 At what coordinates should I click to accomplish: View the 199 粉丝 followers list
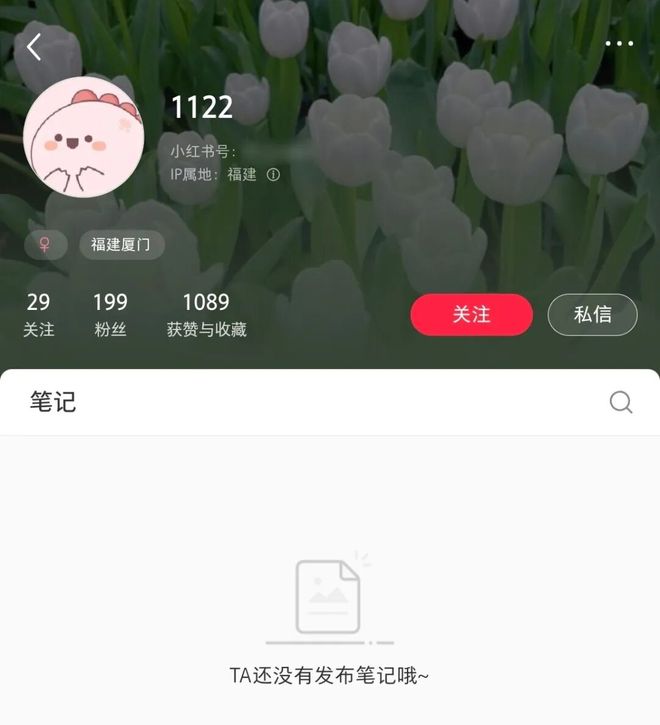point(110,314)
